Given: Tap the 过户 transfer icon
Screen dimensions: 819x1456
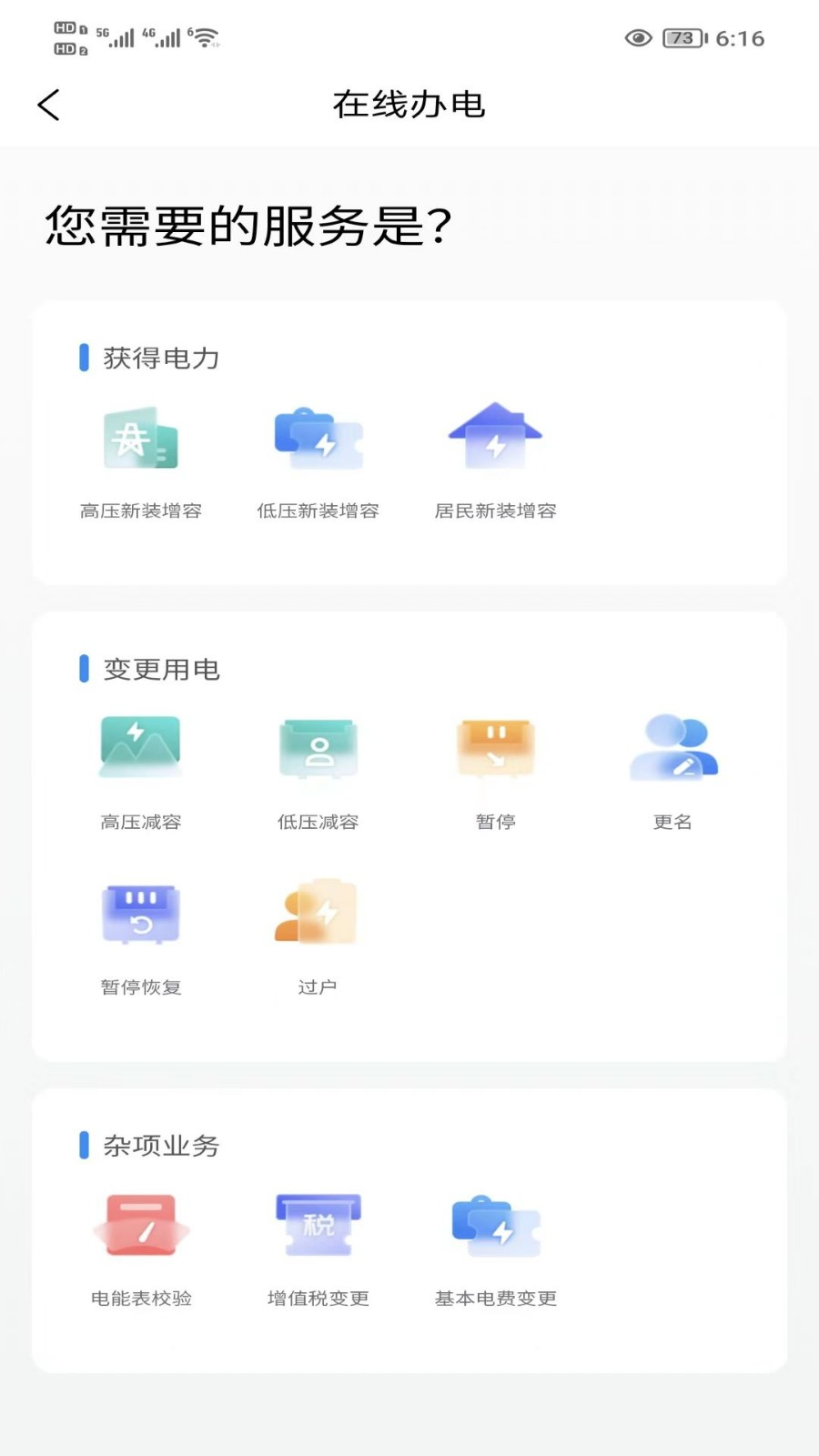Looking at the screenshot, I should pyautogui.click(x=317, y=915).
